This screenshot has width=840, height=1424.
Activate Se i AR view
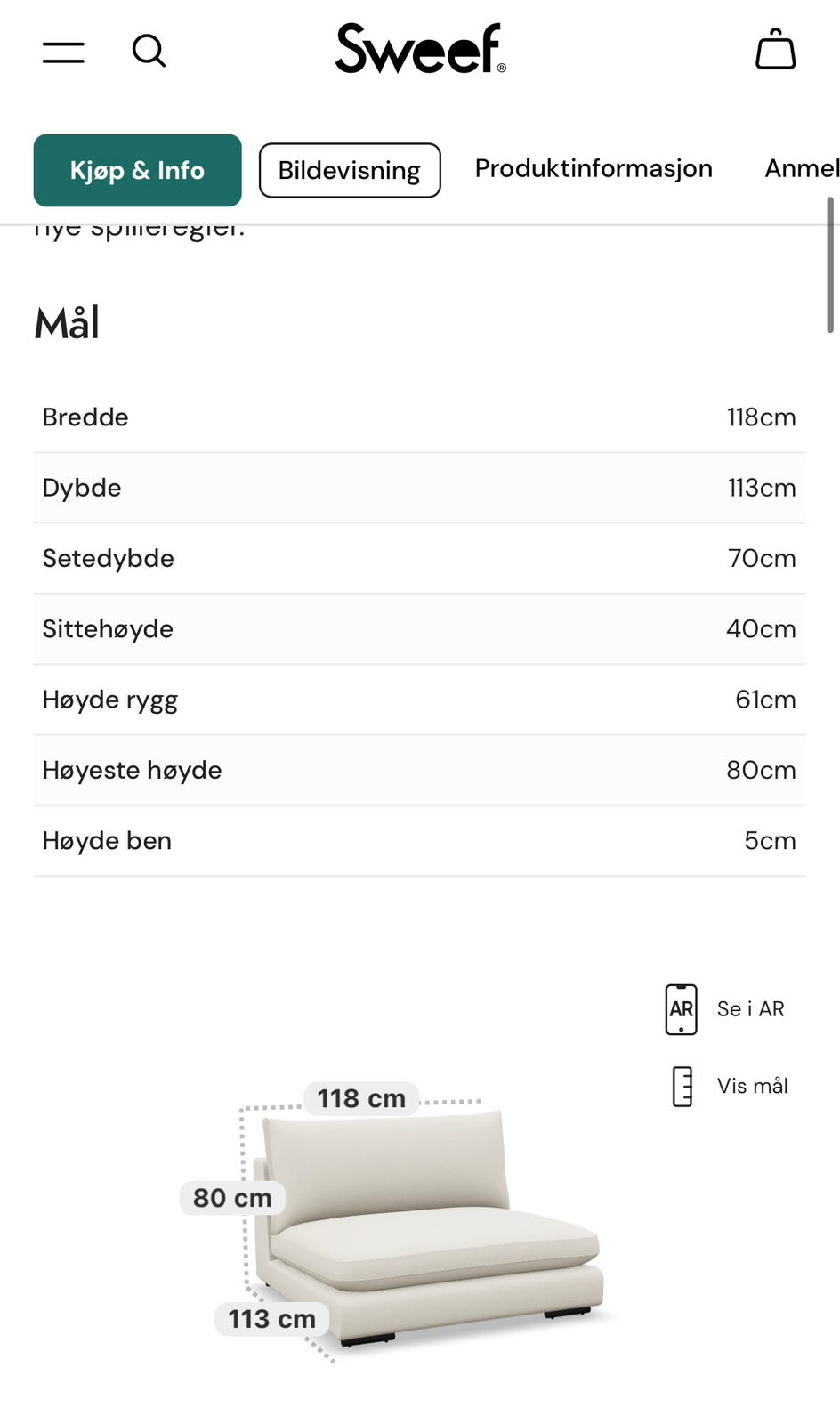point(750,1009)
